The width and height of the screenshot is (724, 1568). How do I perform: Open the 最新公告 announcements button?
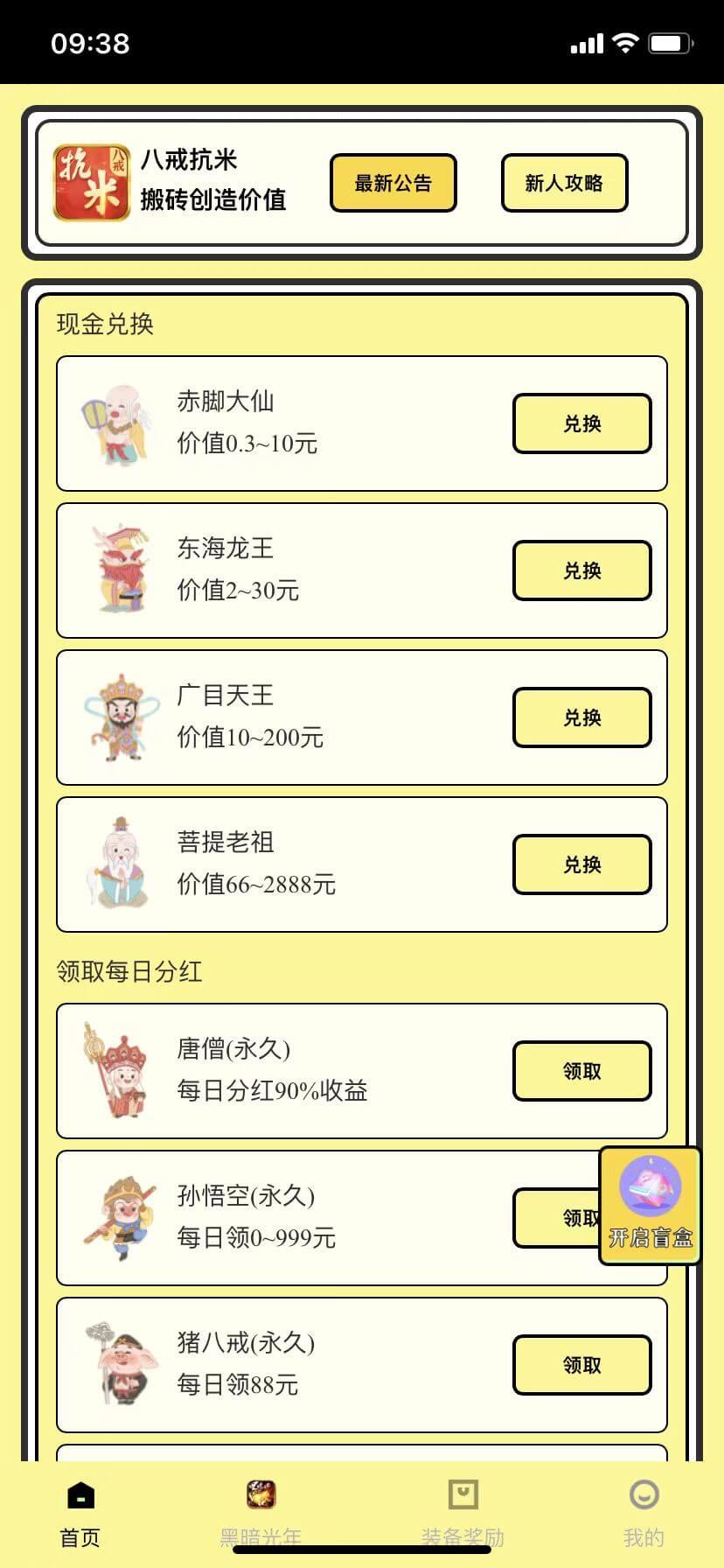pyautogui.click(x=393, y=183)
